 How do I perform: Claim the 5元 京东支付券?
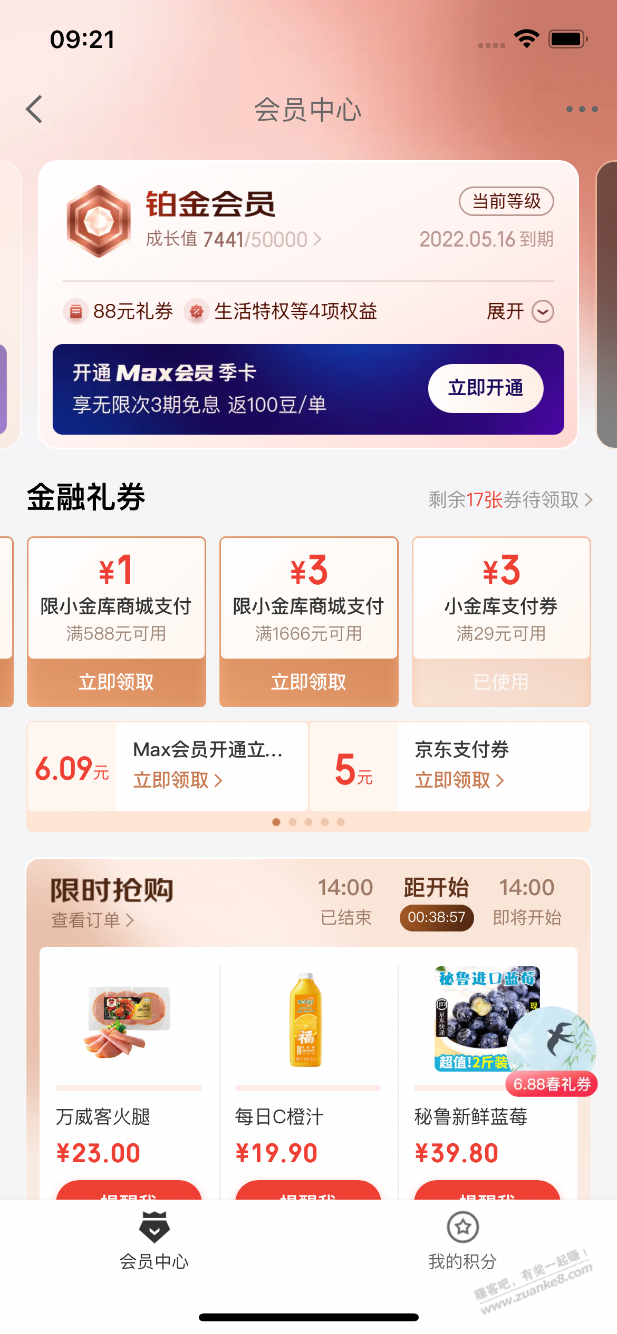459,780
